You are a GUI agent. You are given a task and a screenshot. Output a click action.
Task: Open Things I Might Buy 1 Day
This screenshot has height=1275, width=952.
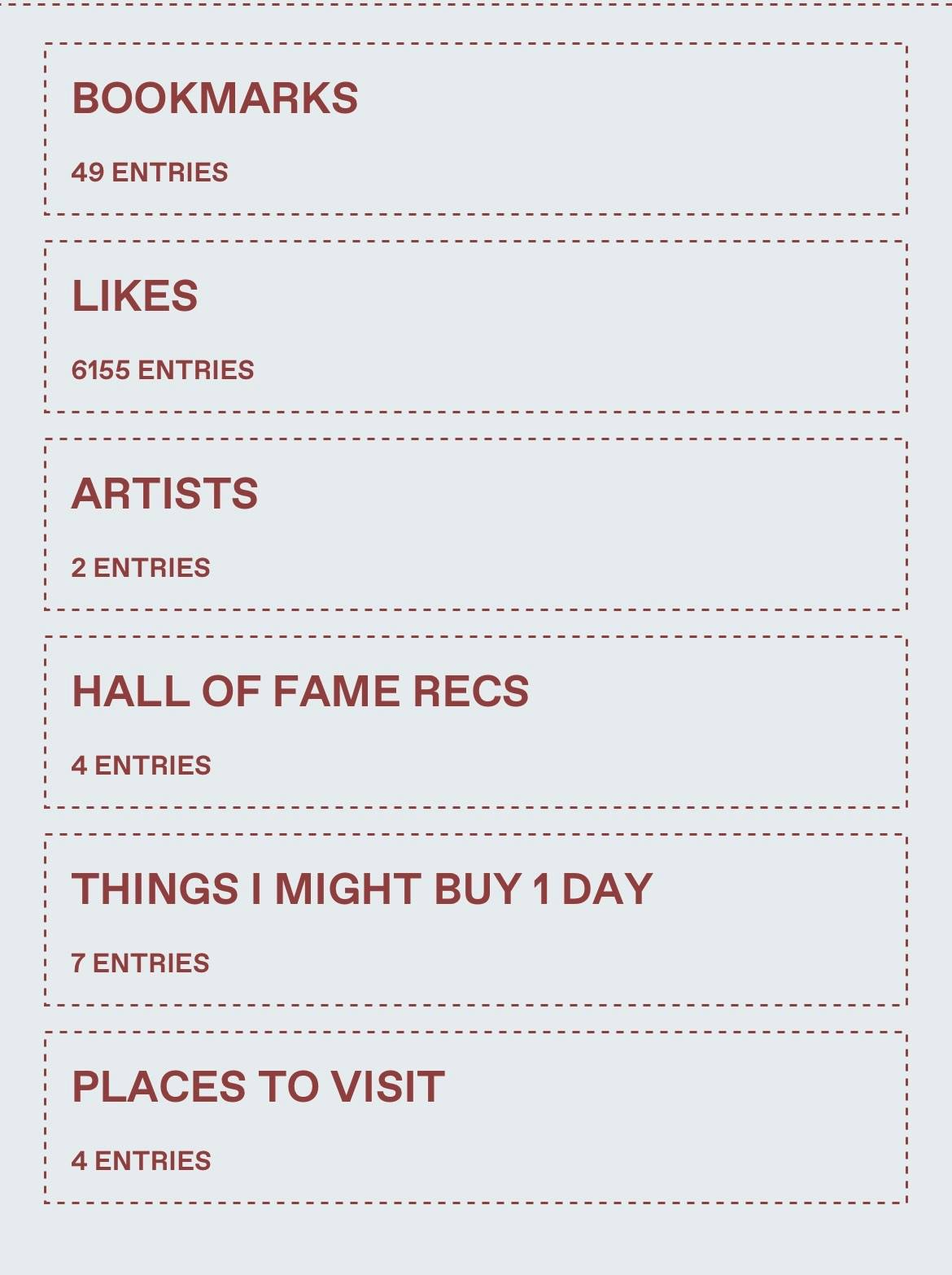click(x=476, y=919)
